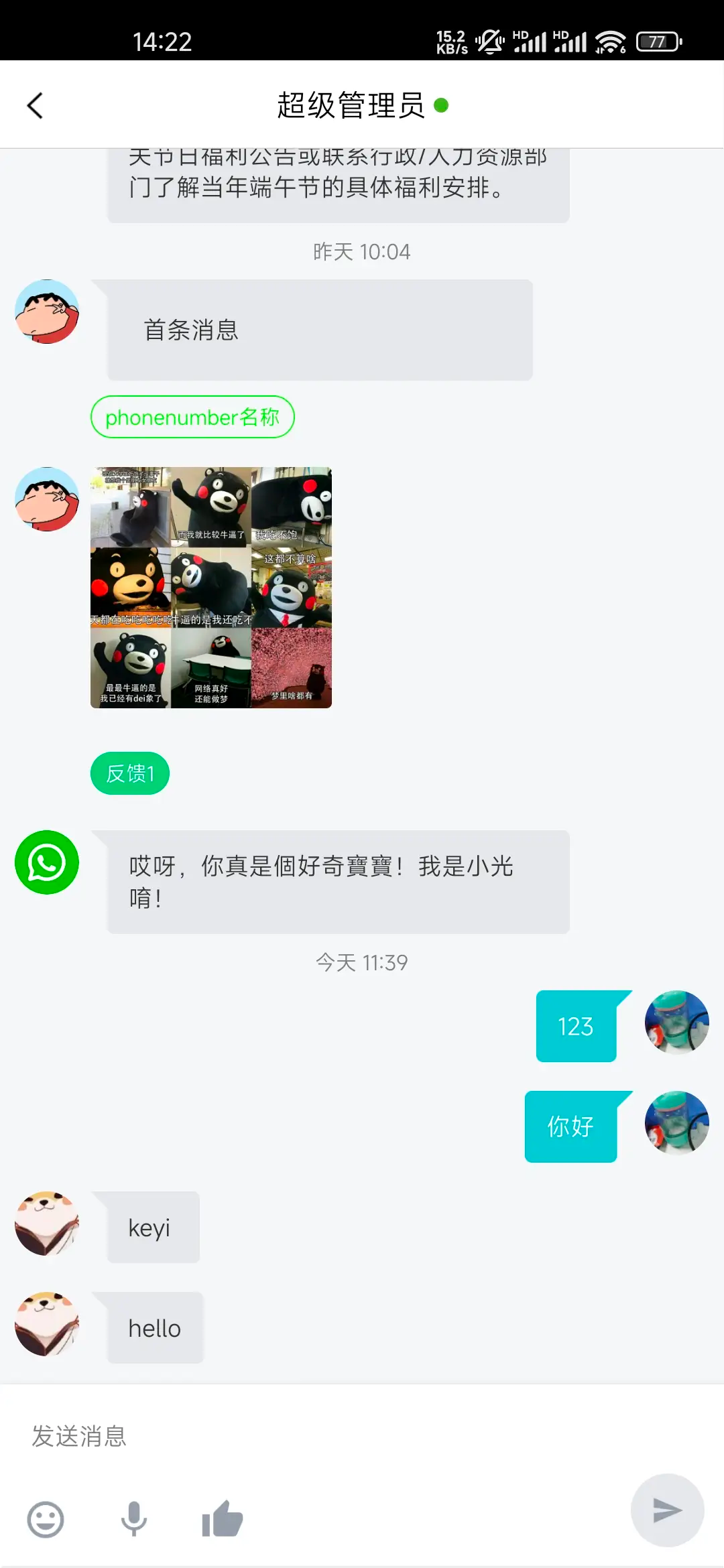Open the avatar beside the keyi message

click(47, 1224)
